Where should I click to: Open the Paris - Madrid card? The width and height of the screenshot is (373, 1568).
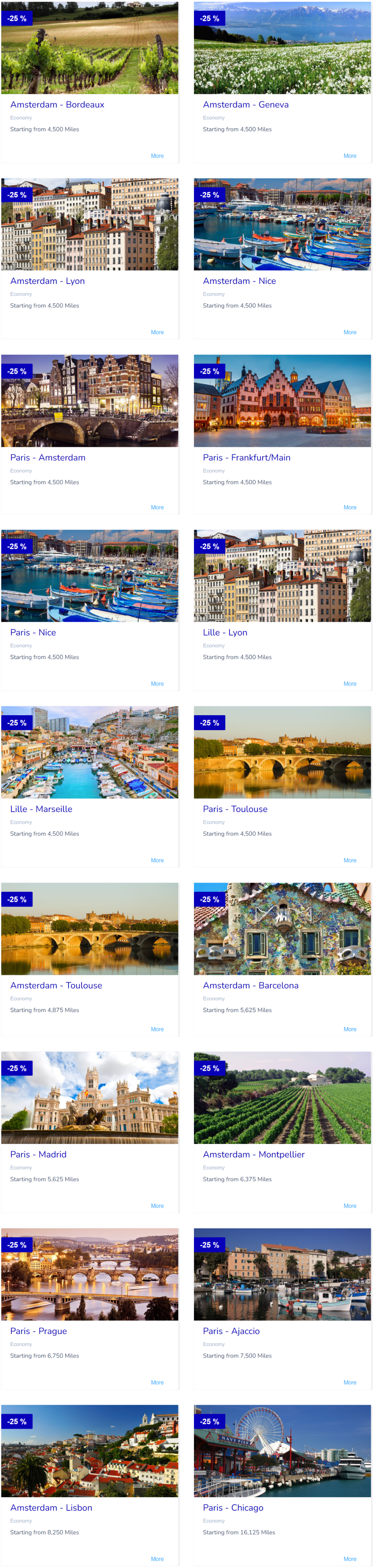click(x=38, y=1155)
